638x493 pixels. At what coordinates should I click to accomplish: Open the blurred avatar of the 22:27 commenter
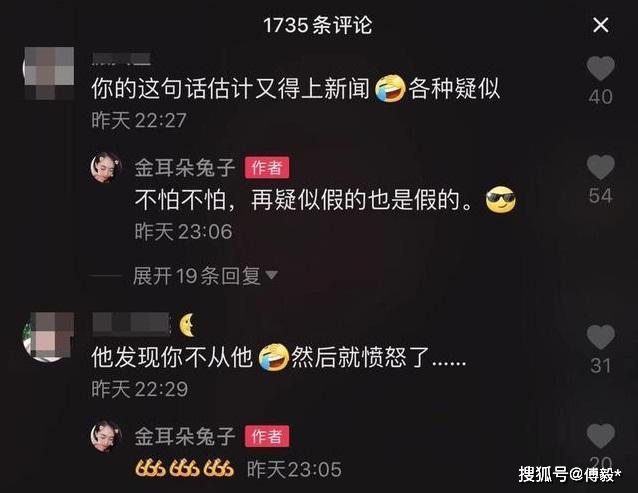pyautogui.click(x=49, y=73)
